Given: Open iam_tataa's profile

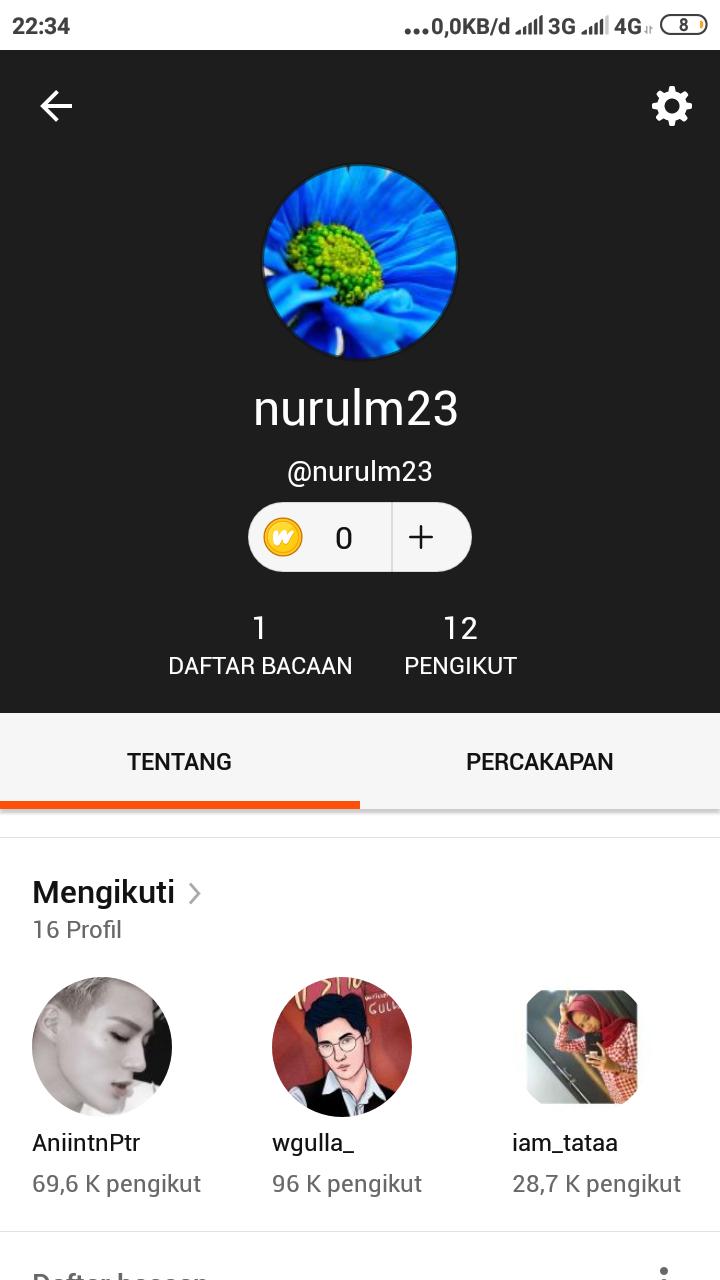Looking at the screenshot, I should (582, 1047).
